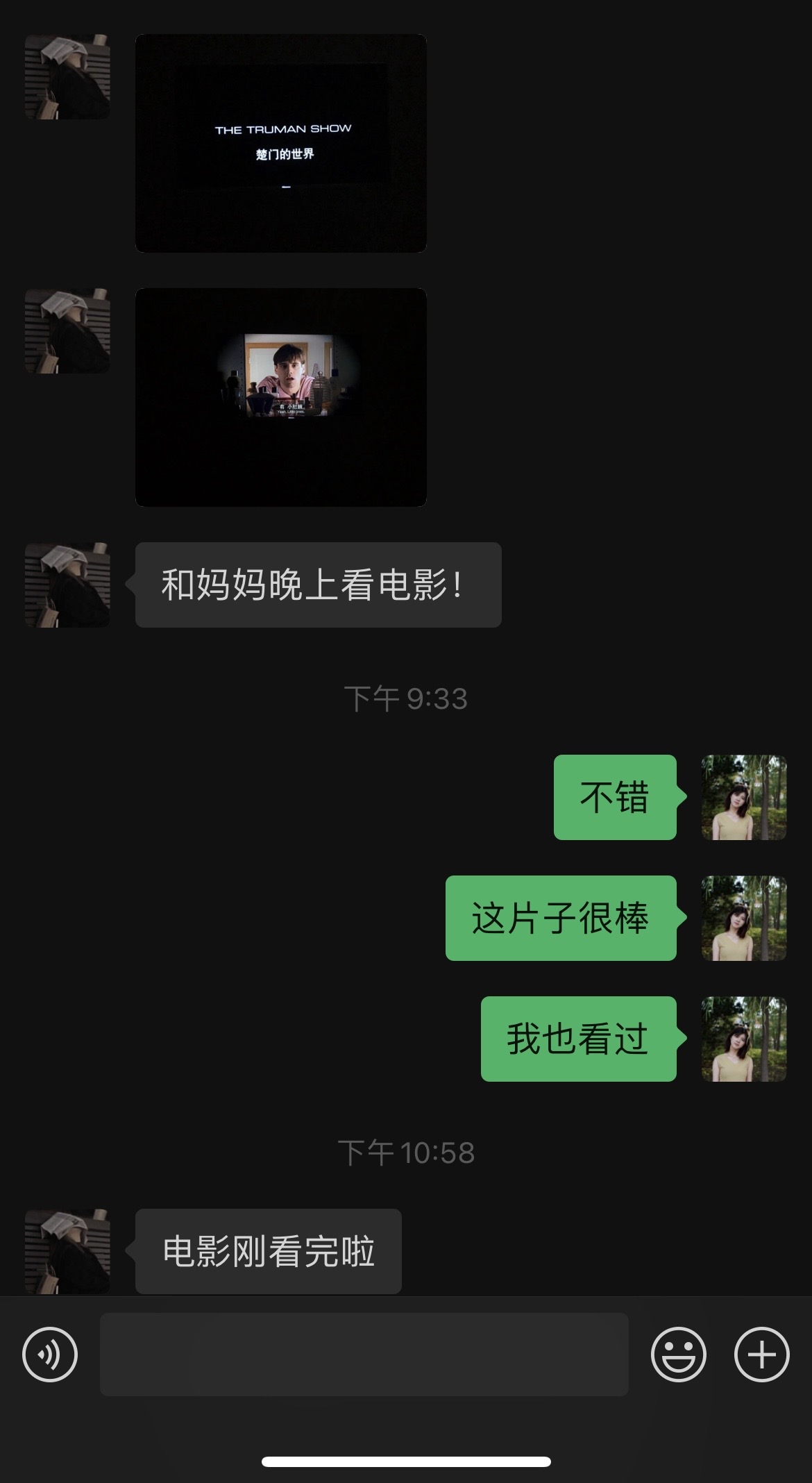
Task: Open the emoji sticker panel
Action: tap(678, 1355)
